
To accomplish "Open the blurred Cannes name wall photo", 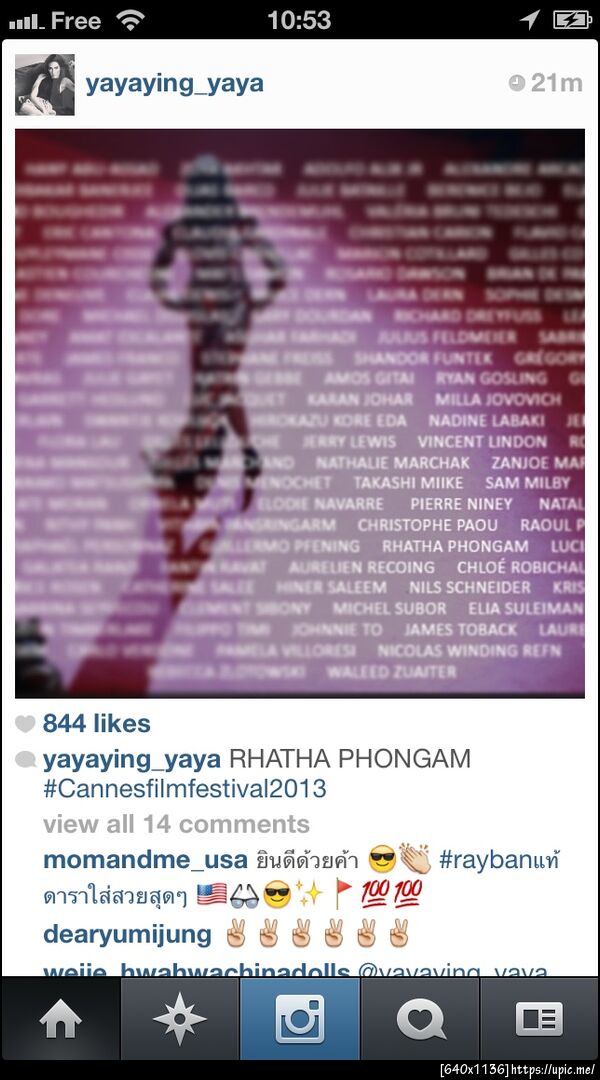I will pos(300,413).
